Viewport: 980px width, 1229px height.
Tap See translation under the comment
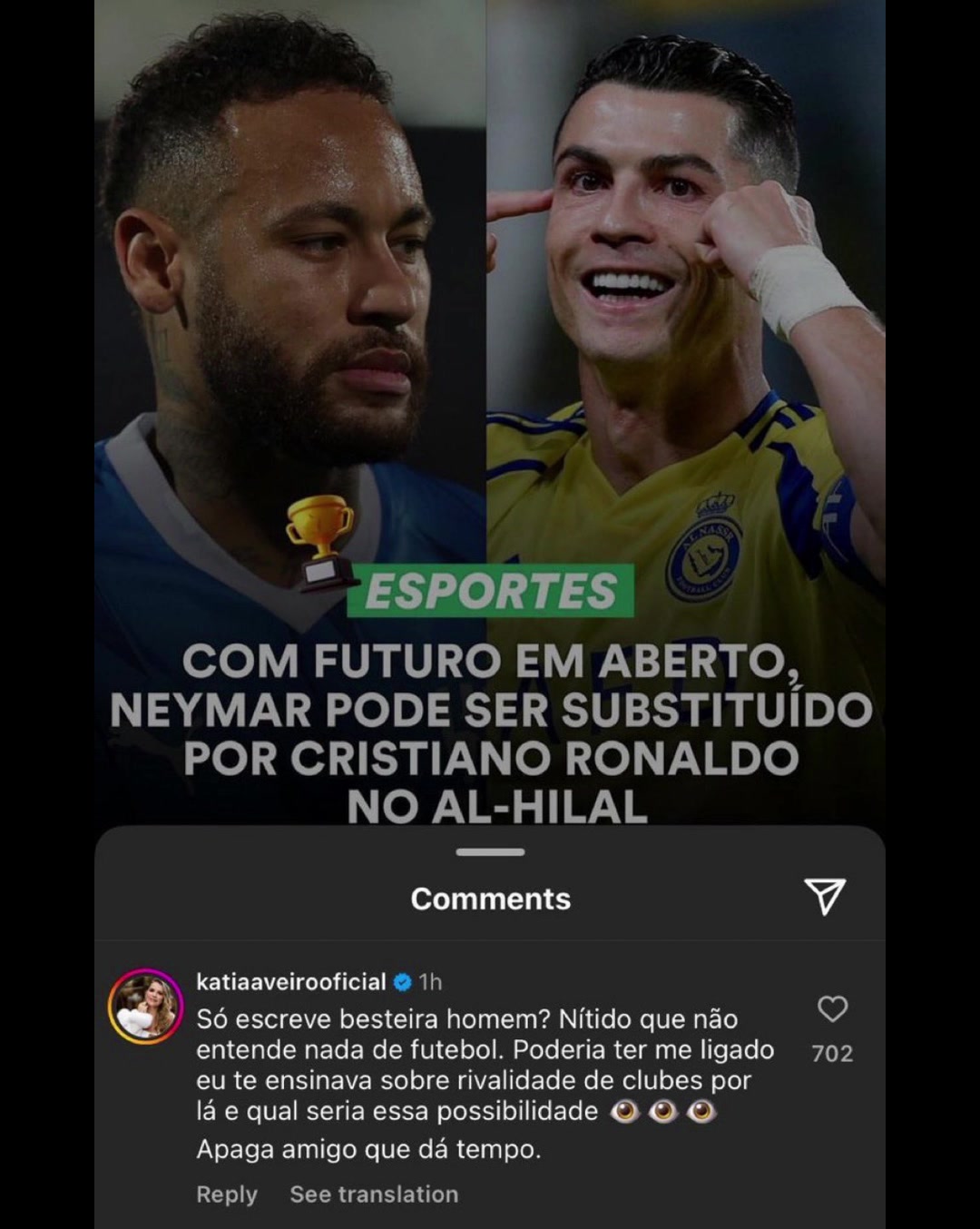click(374, 1195)
